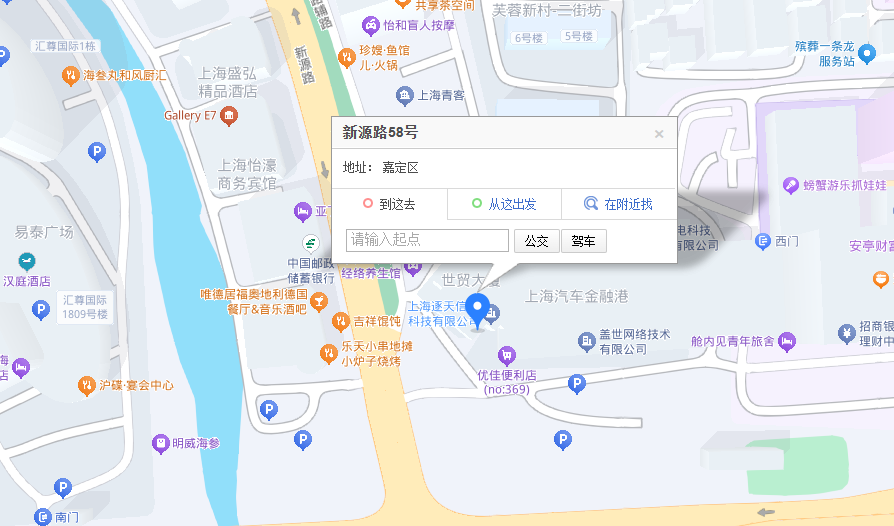
Task: Select the 汉庭酒店 hotel marker
Action: 27,262
